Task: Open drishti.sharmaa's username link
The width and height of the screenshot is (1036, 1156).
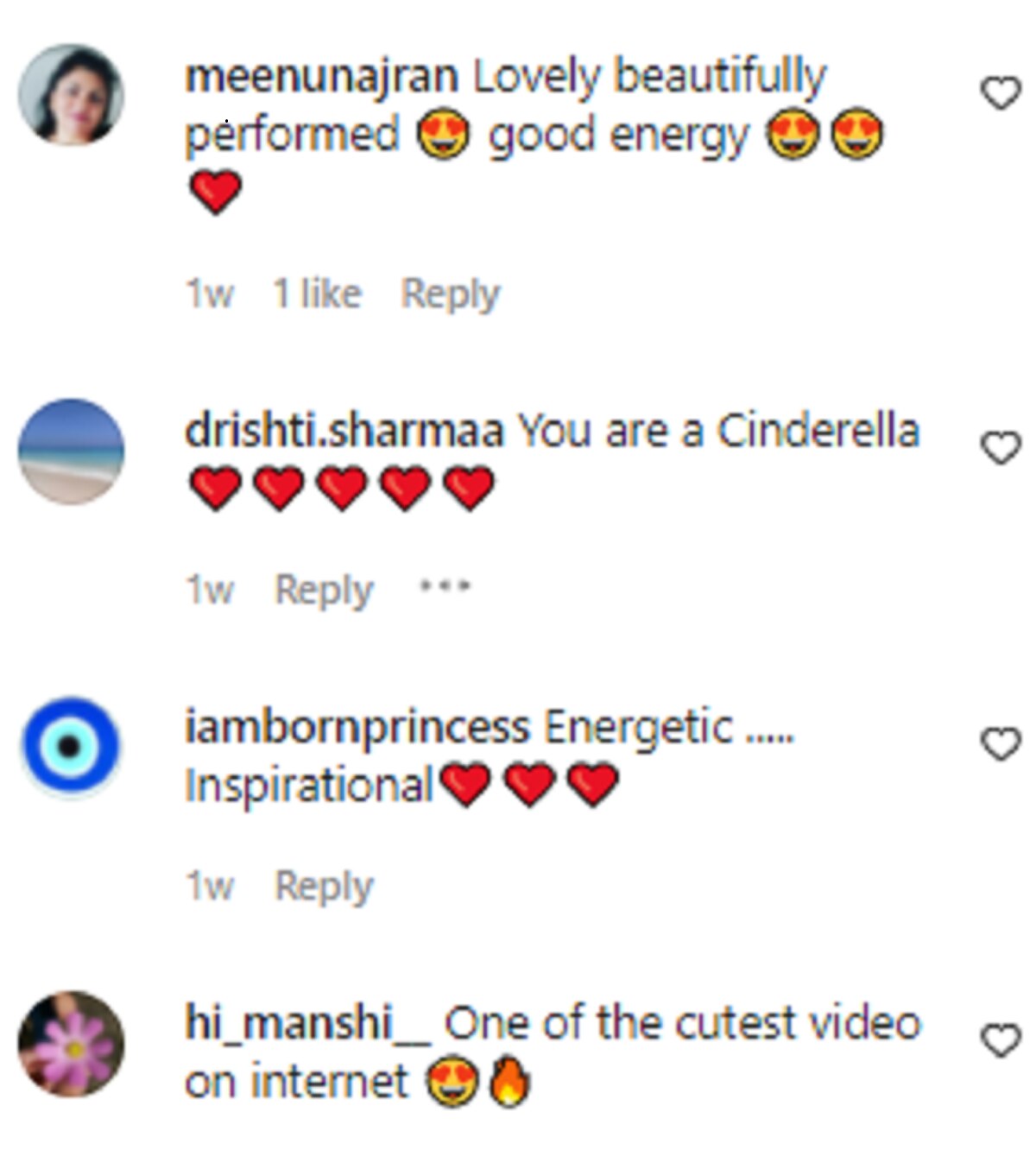Action: pyautogui.click(x=344, y=430)
